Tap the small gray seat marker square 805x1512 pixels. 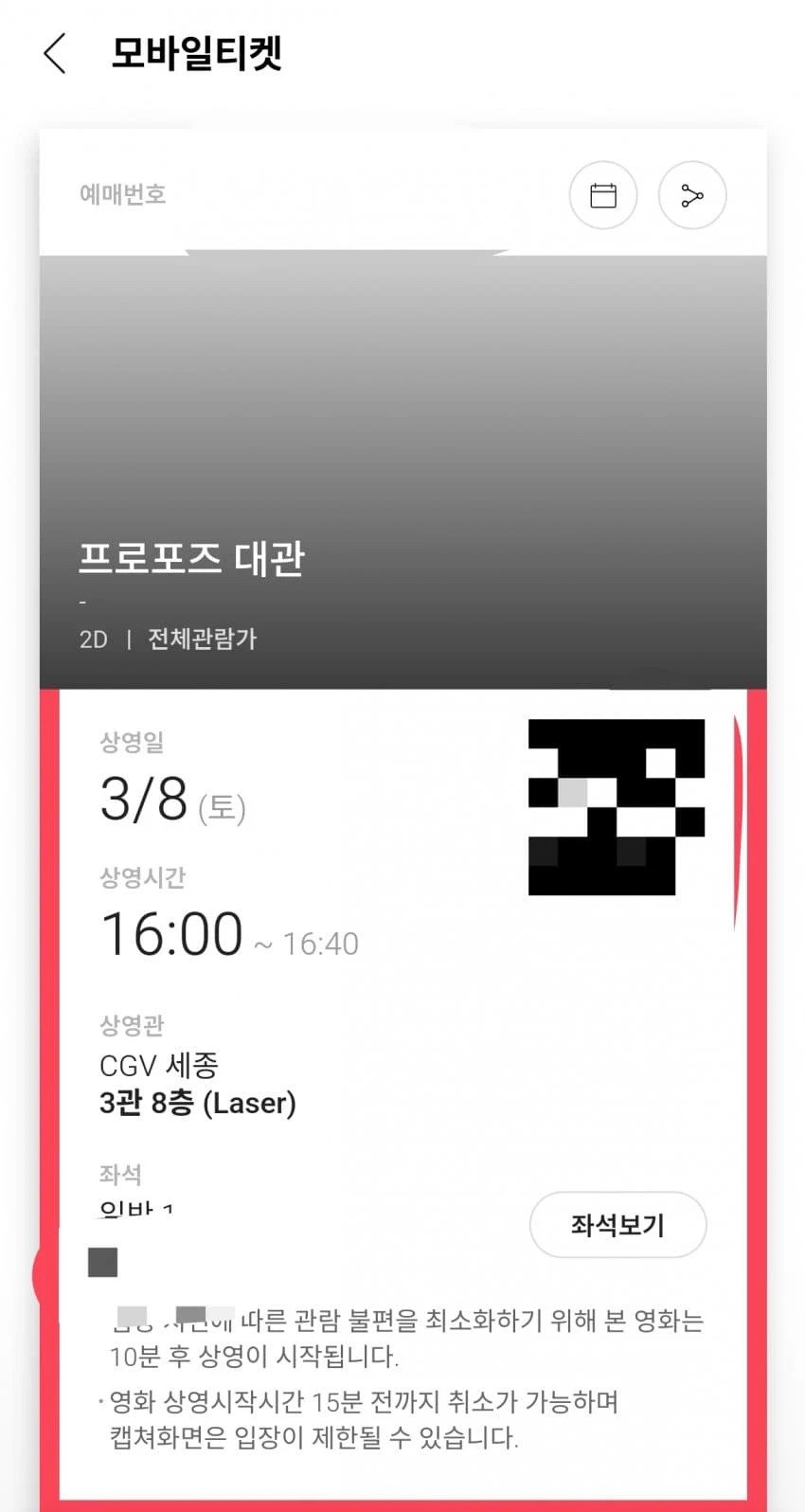[x=101, y=1260]
